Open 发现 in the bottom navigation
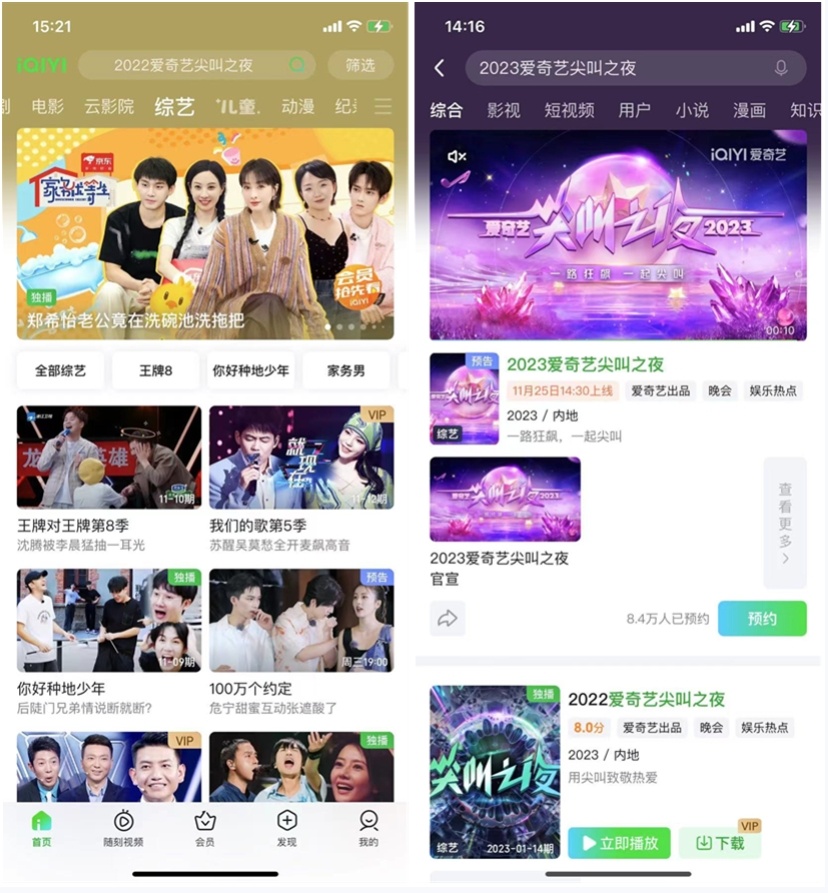Viewport: 828px width, 893px height. pos(287,827)
